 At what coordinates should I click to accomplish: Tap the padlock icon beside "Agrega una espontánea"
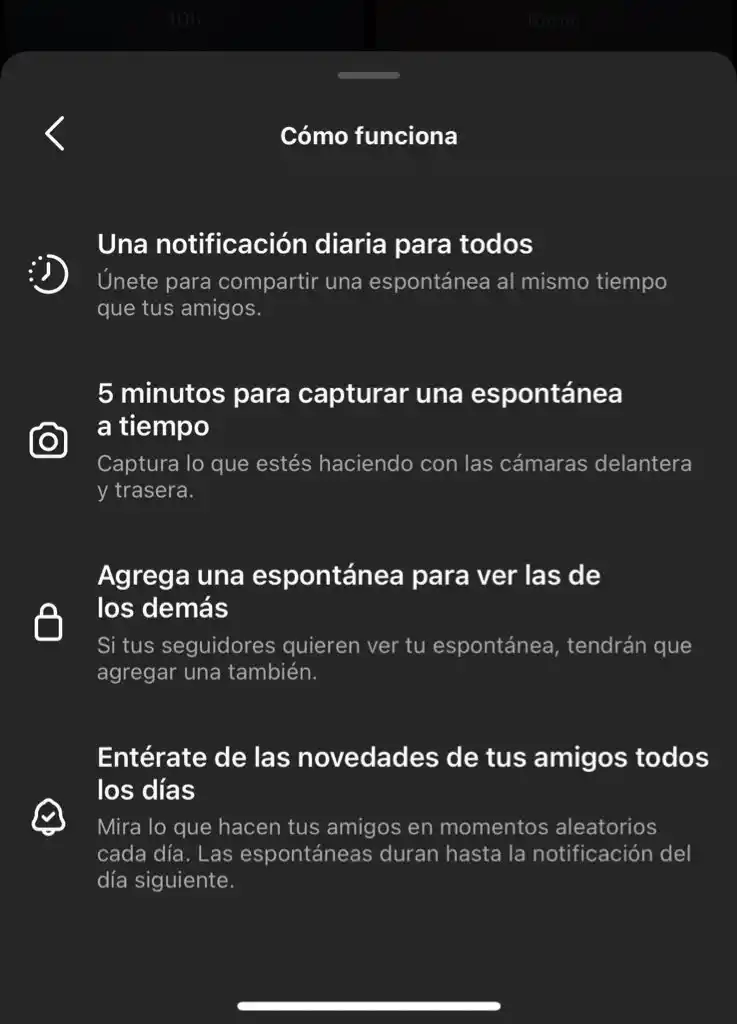coord(46,623)
